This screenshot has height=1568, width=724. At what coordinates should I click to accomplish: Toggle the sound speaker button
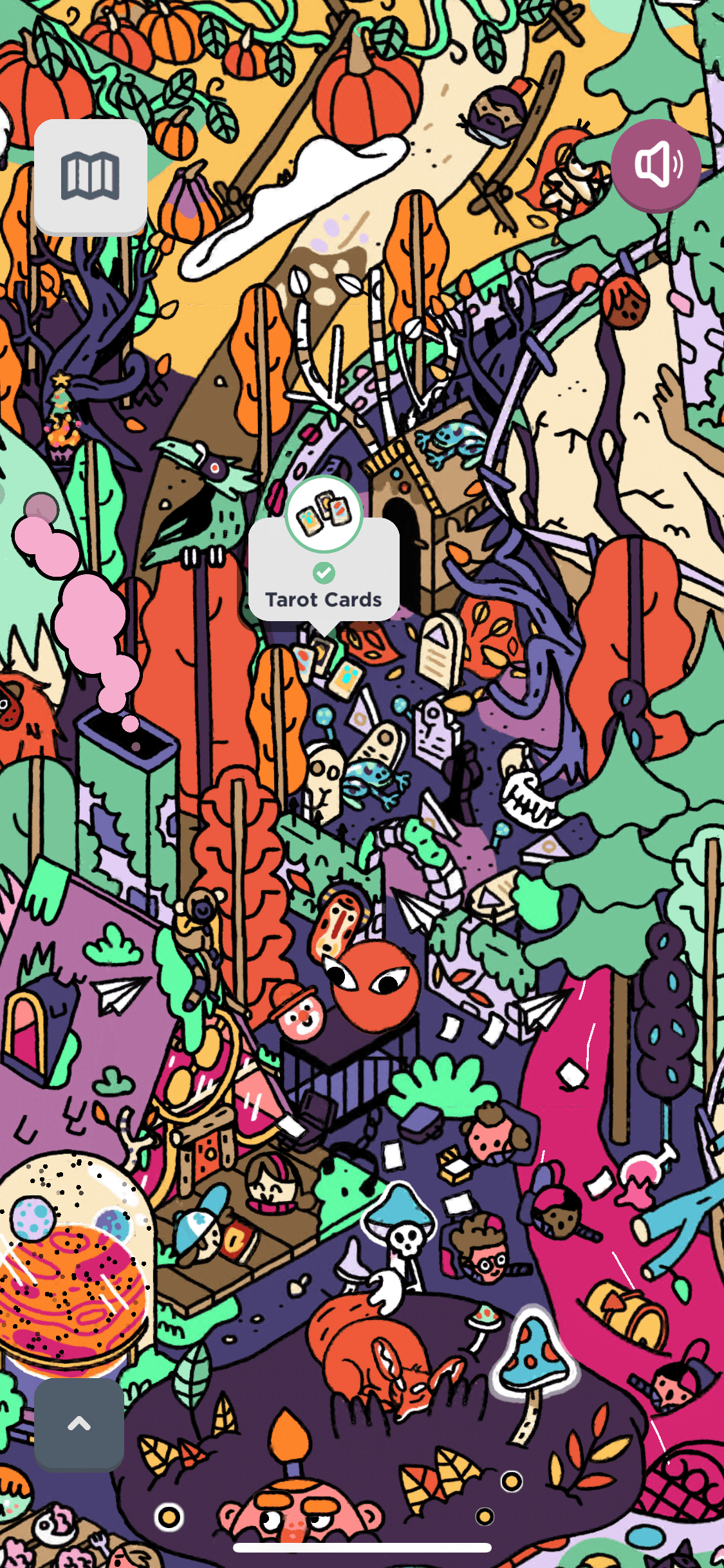656,165
